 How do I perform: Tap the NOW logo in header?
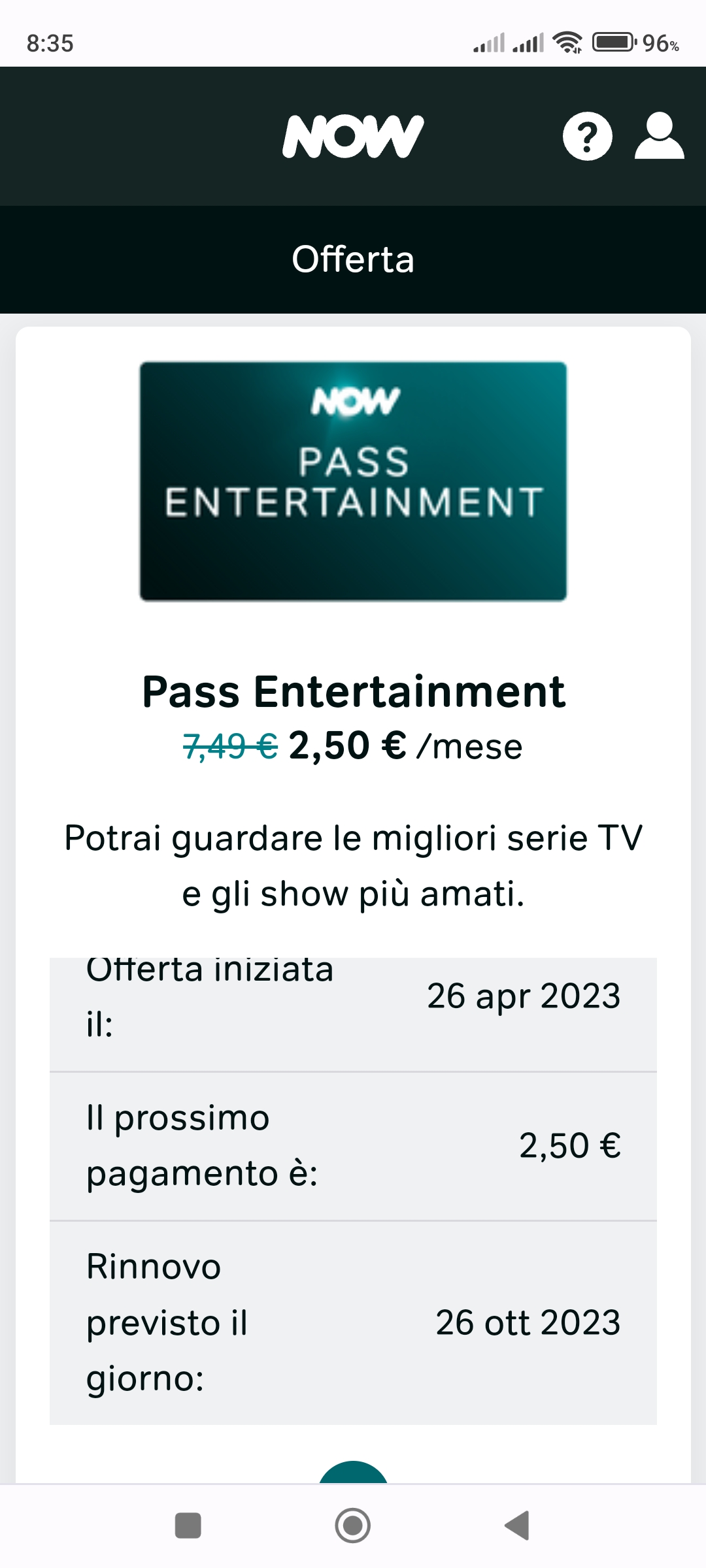[x=353, y=136]
